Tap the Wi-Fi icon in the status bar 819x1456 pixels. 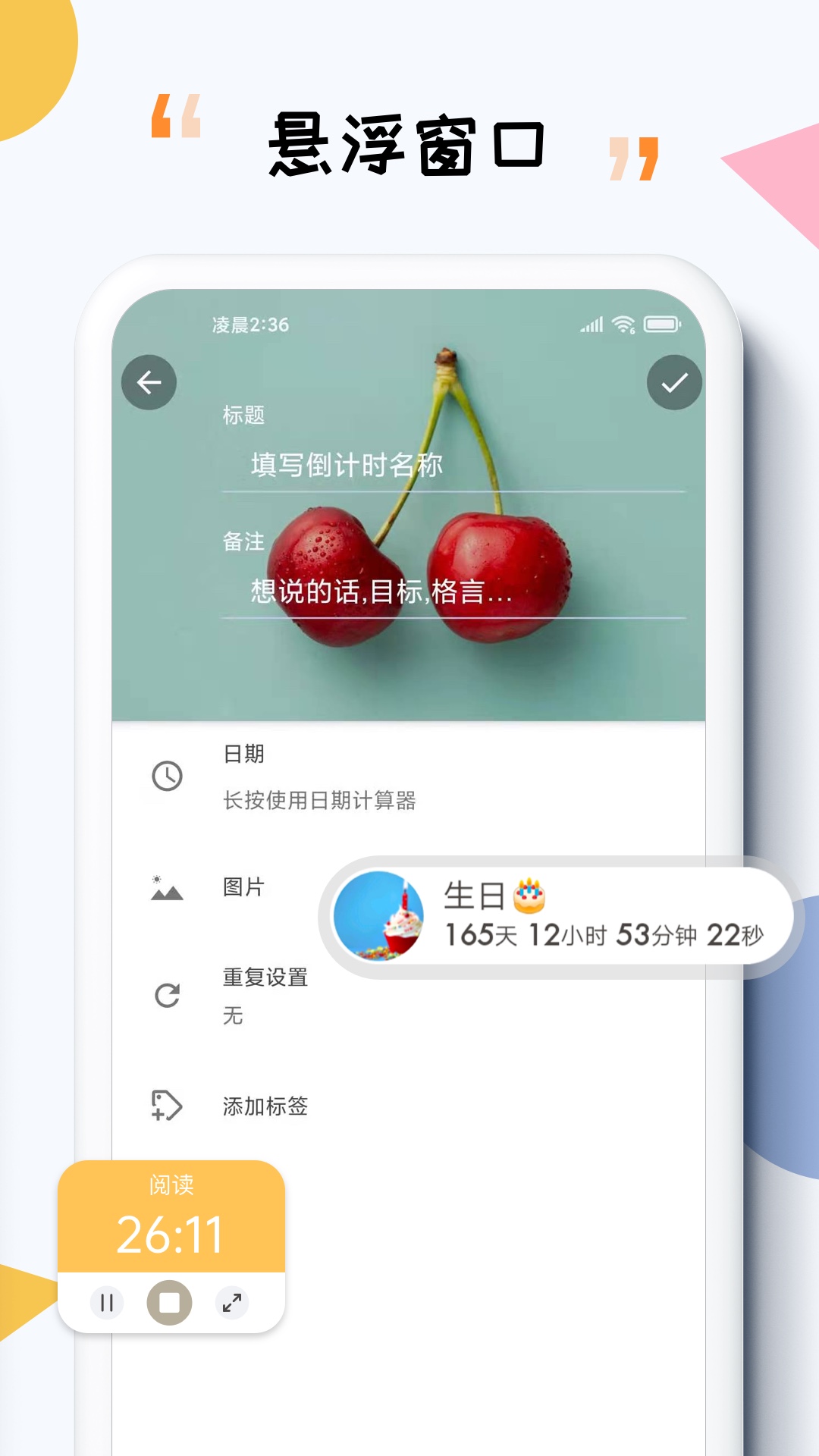(623, 322)
